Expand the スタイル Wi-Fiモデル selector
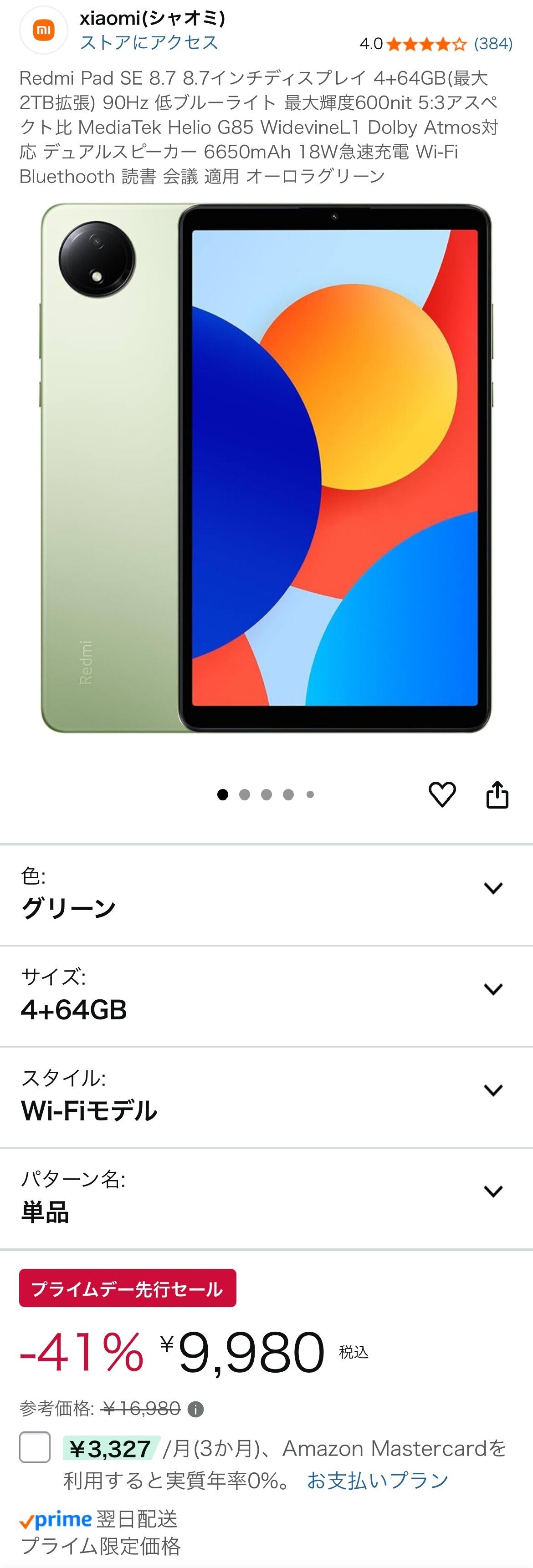The height and width of the screenshot is (1568, 533). click(x=492, y=1090)
